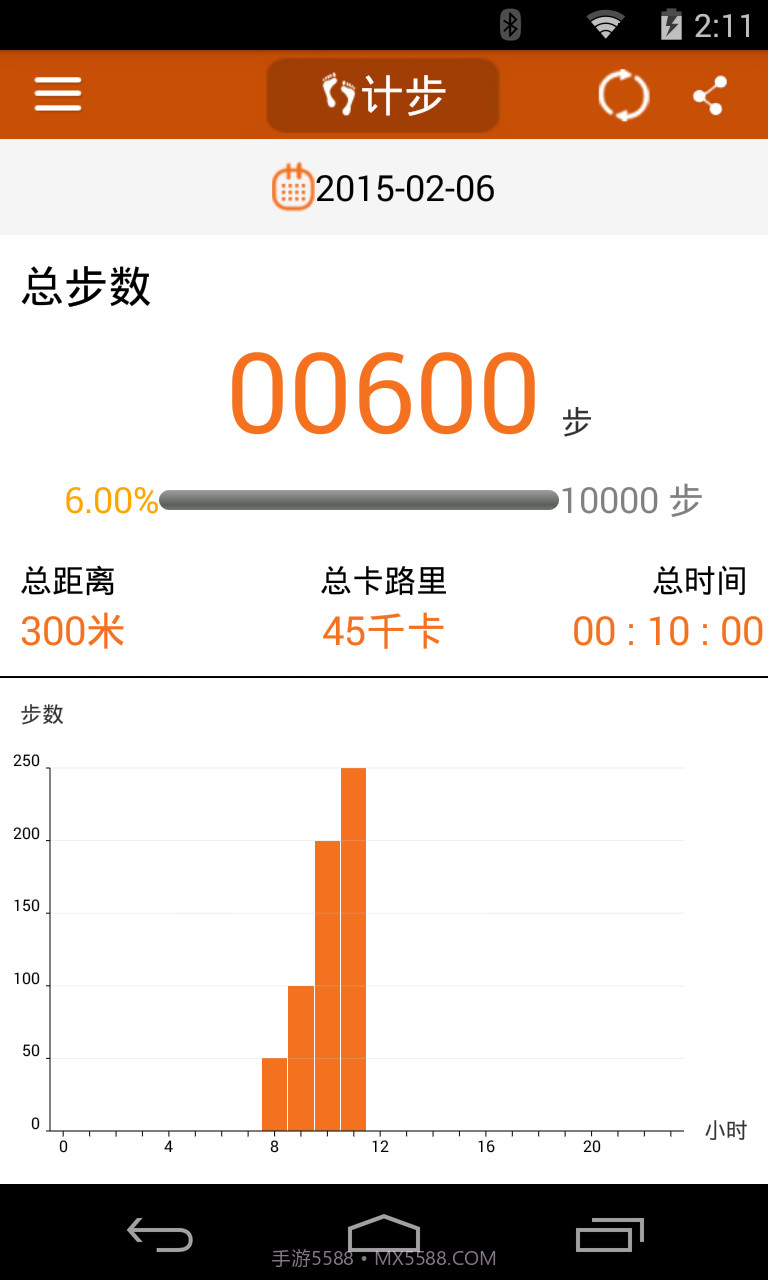This screenshot has width=768, height=1280.
Task: Visit the MX5588.COM watermark link
Action: point(383,1258)
